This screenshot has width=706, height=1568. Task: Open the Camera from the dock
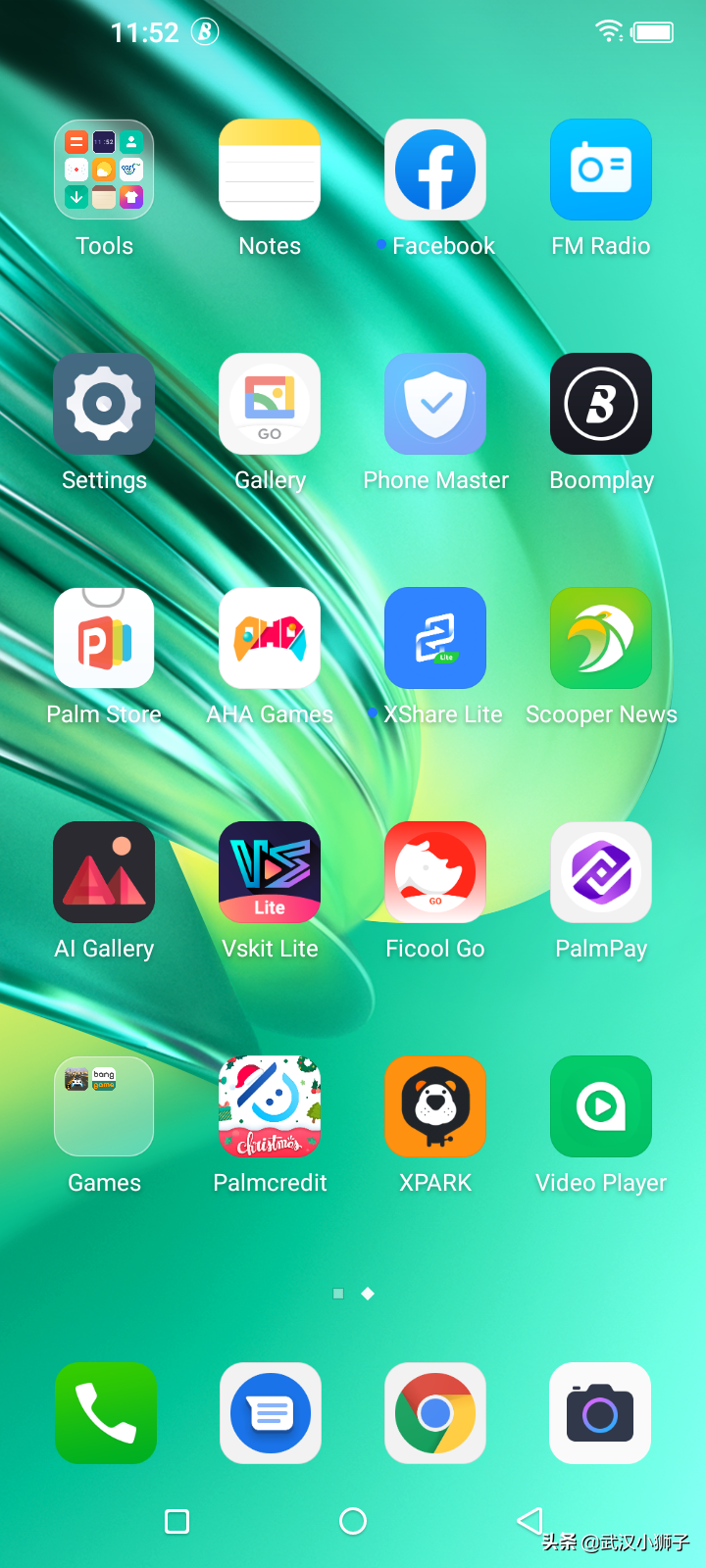click(x=600, y=1413)
